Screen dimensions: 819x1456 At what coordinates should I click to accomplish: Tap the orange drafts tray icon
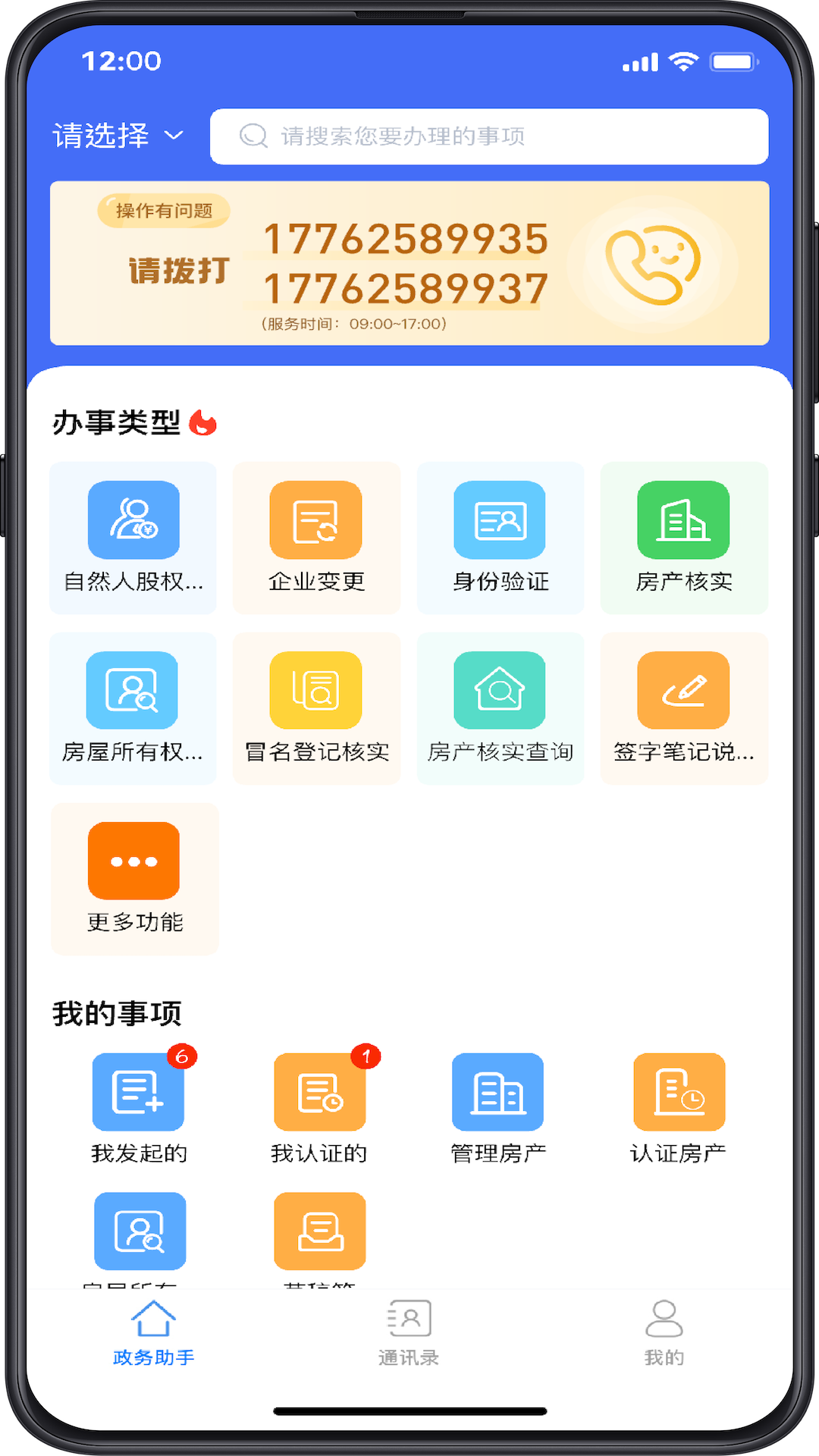tap(320, 1230)
